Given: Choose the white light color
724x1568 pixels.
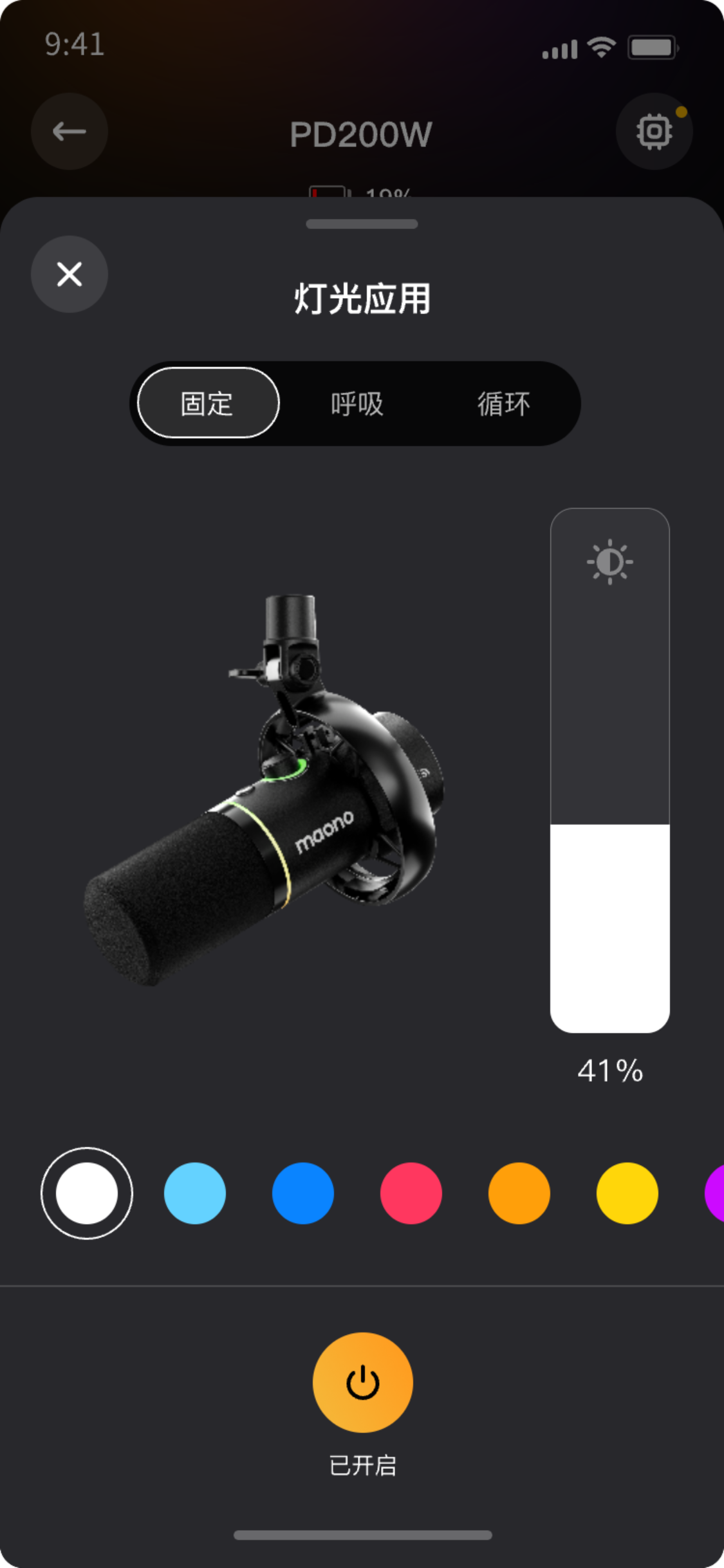Looking at the screenshot, I should (87, 1193).
